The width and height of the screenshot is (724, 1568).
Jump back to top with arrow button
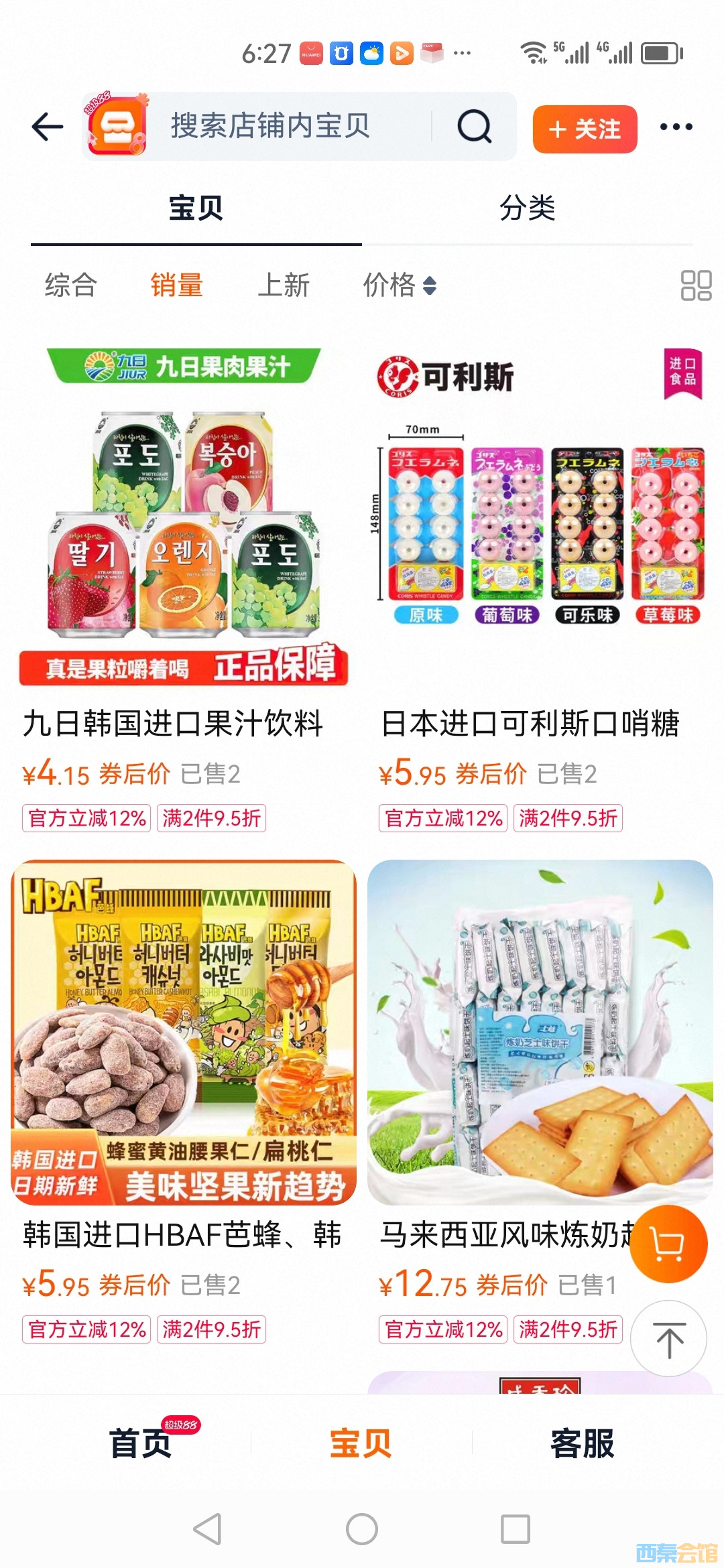[668, 1339]
